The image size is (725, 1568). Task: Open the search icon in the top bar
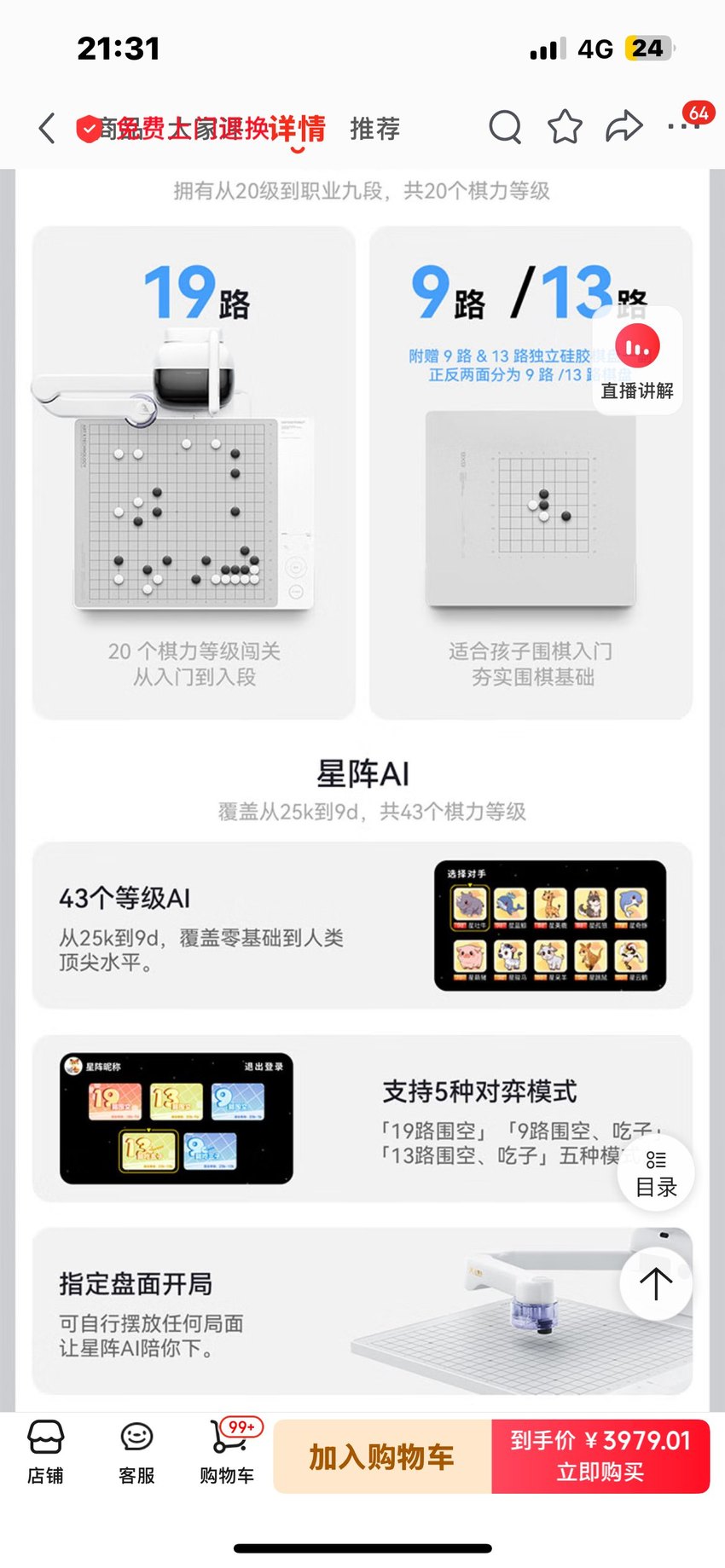click(x=505, y=128)
